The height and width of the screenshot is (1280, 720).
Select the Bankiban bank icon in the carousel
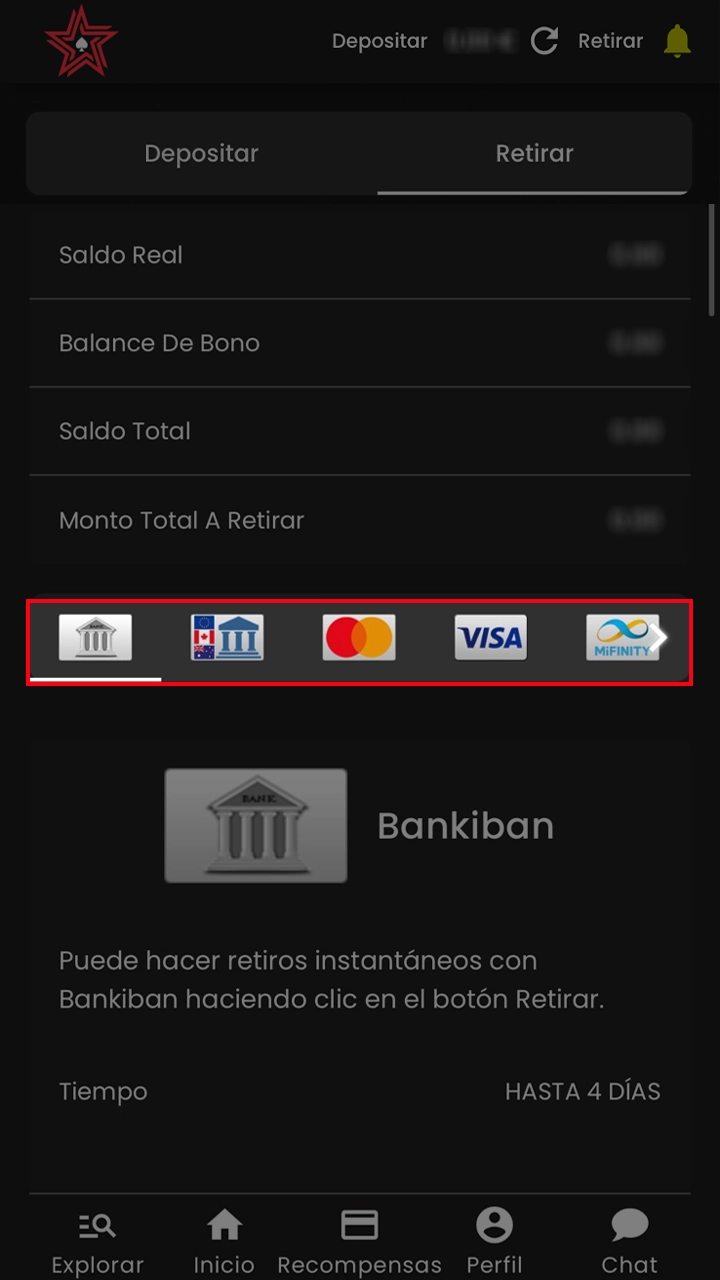click(x=95, y=637)
